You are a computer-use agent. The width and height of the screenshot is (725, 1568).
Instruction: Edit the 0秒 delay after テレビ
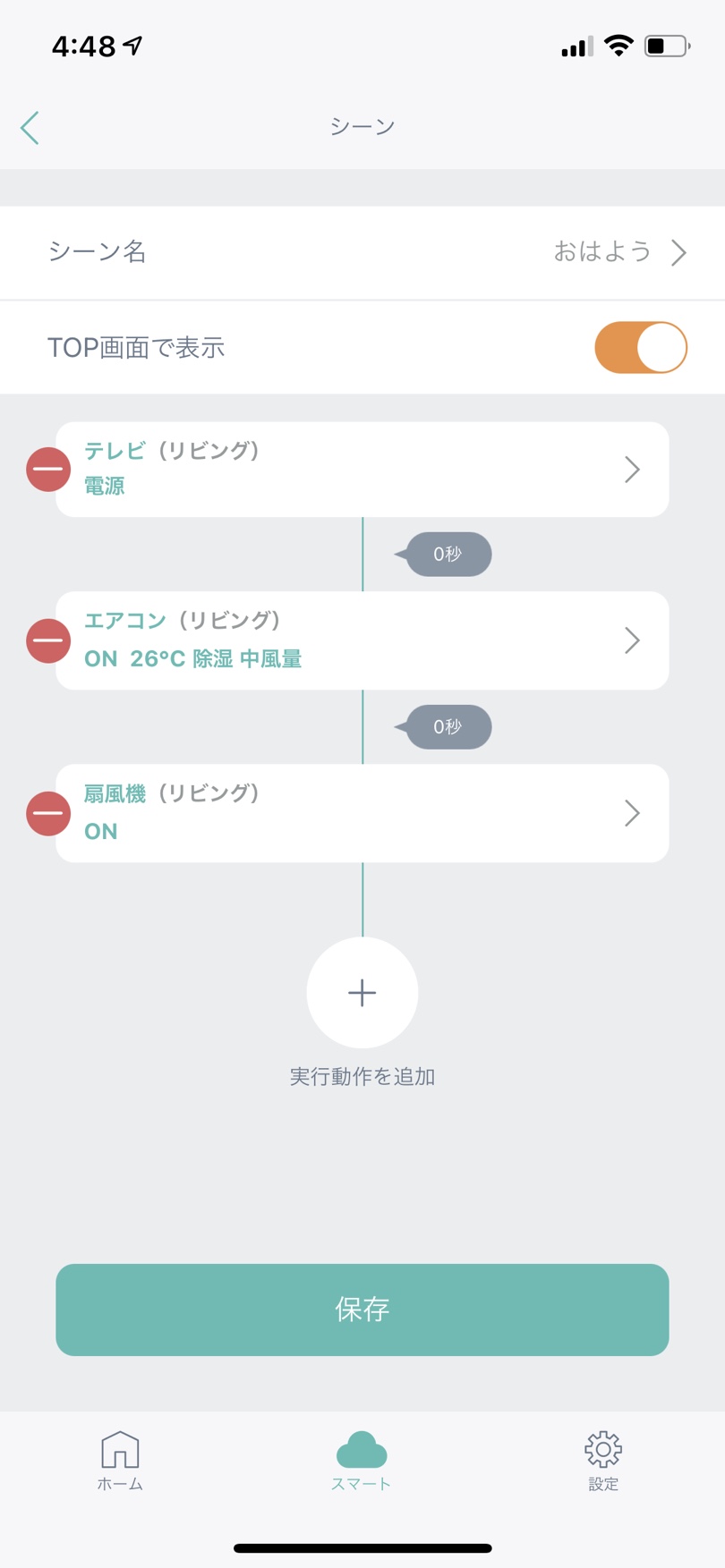[448, 555]
